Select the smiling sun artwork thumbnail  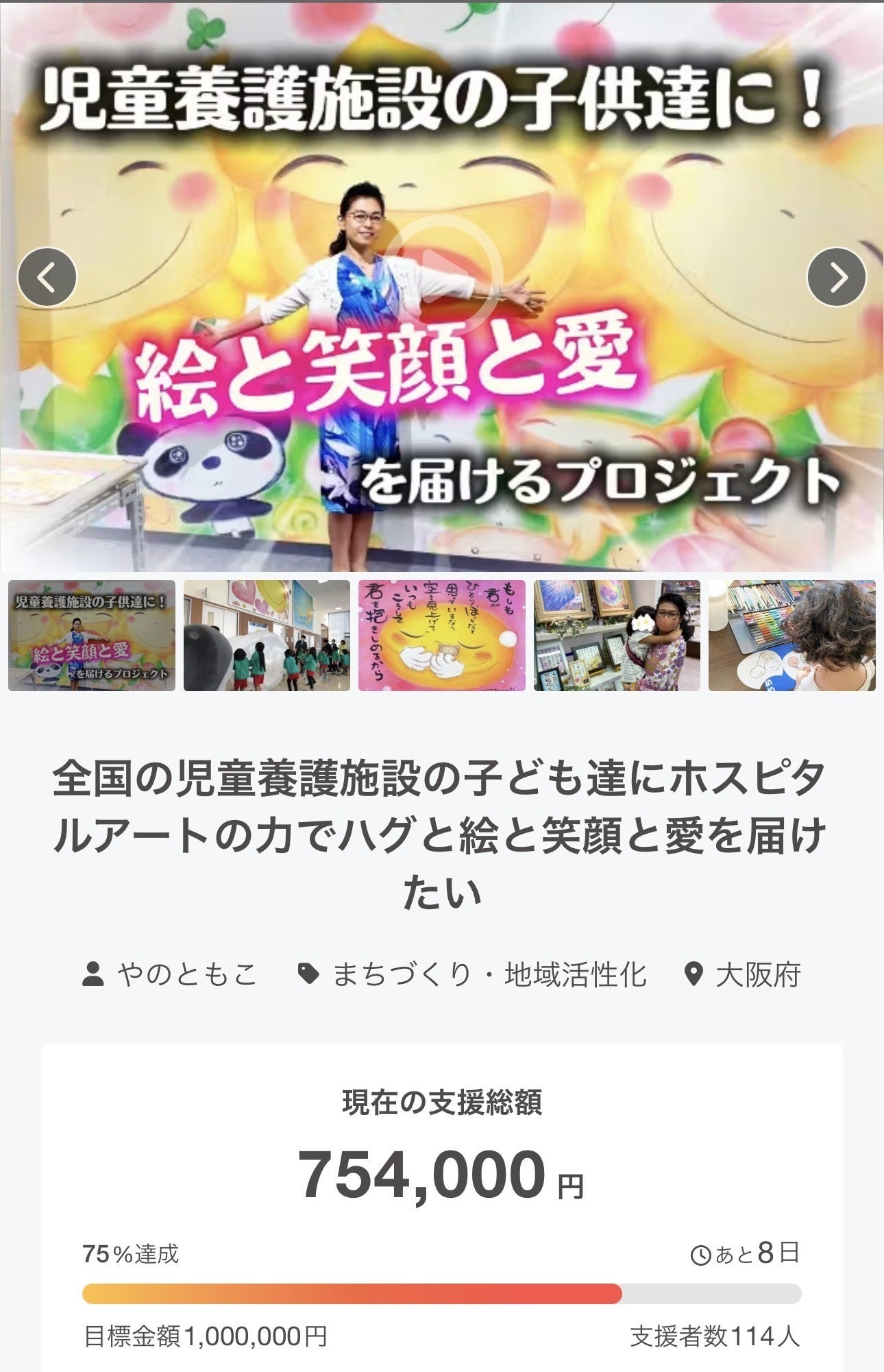coord(442,635)
